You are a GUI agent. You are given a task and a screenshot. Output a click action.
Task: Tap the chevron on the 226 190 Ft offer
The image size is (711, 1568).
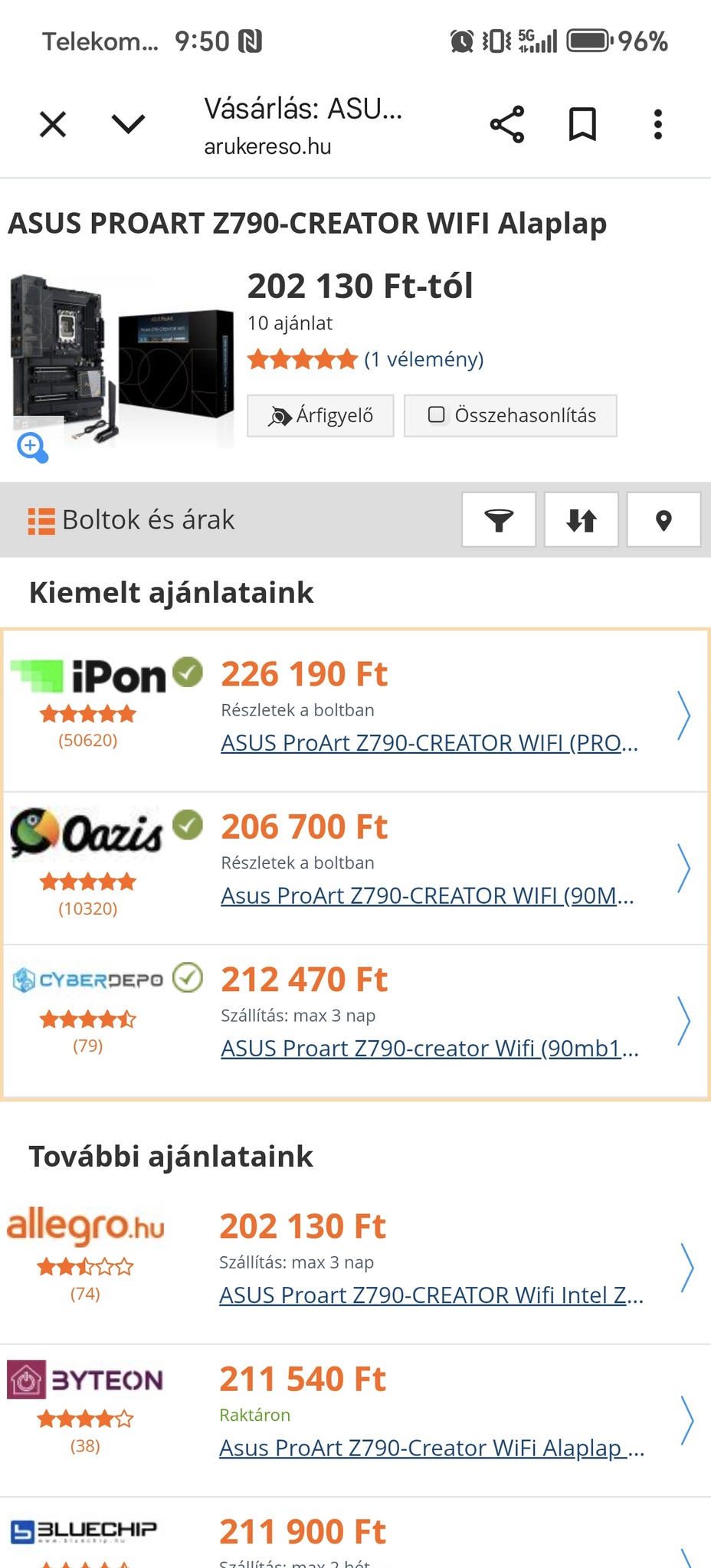pyautogui.click(x=684, y=715)
